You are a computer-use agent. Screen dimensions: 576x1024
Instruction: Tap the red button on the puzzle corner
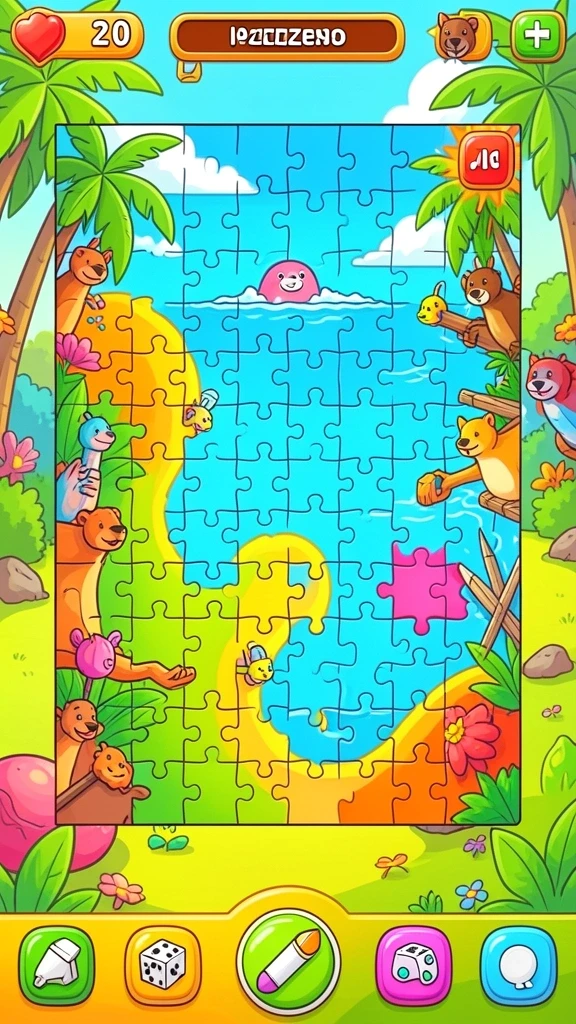coord(487,161)
